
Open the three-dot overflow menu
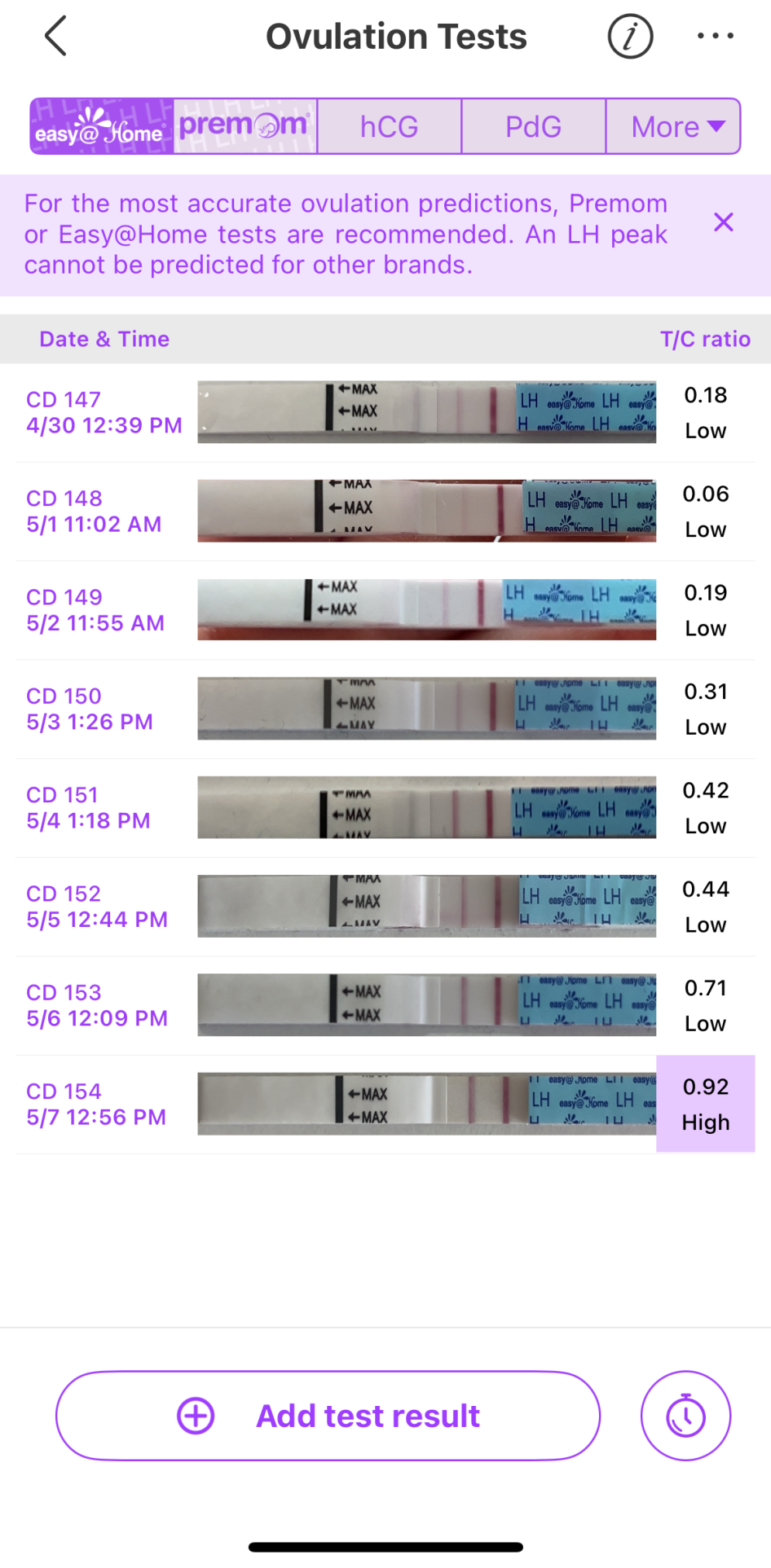(715, 37)
